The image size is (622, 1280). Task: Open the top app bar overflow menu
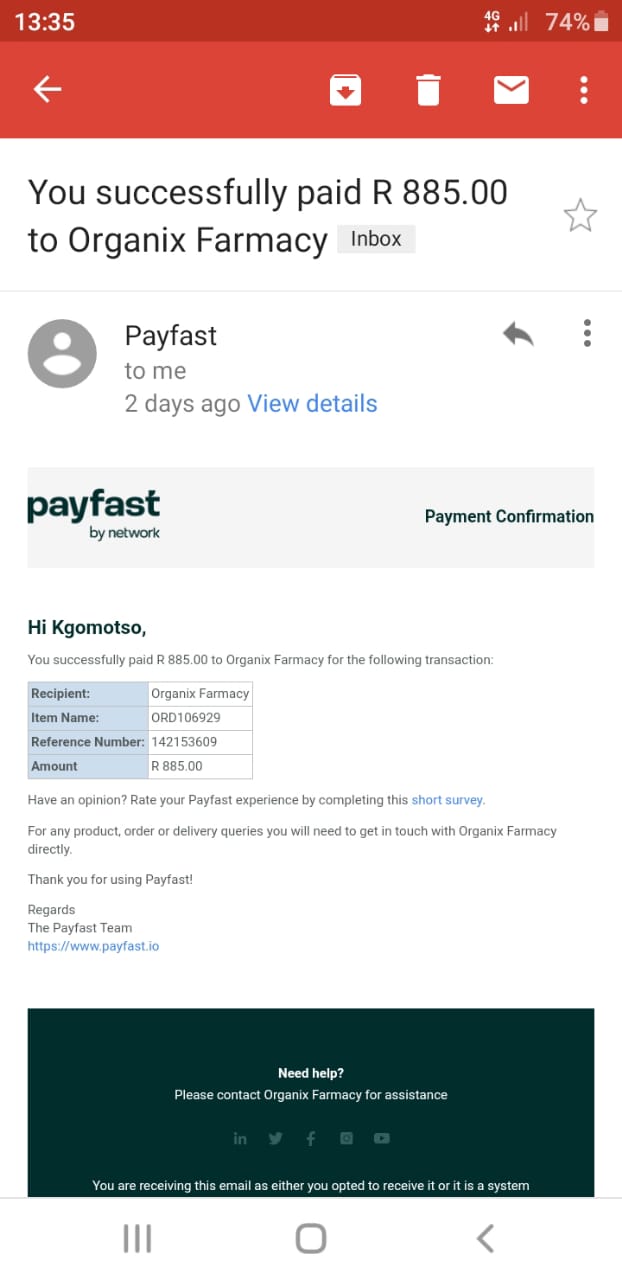(584, 90)
